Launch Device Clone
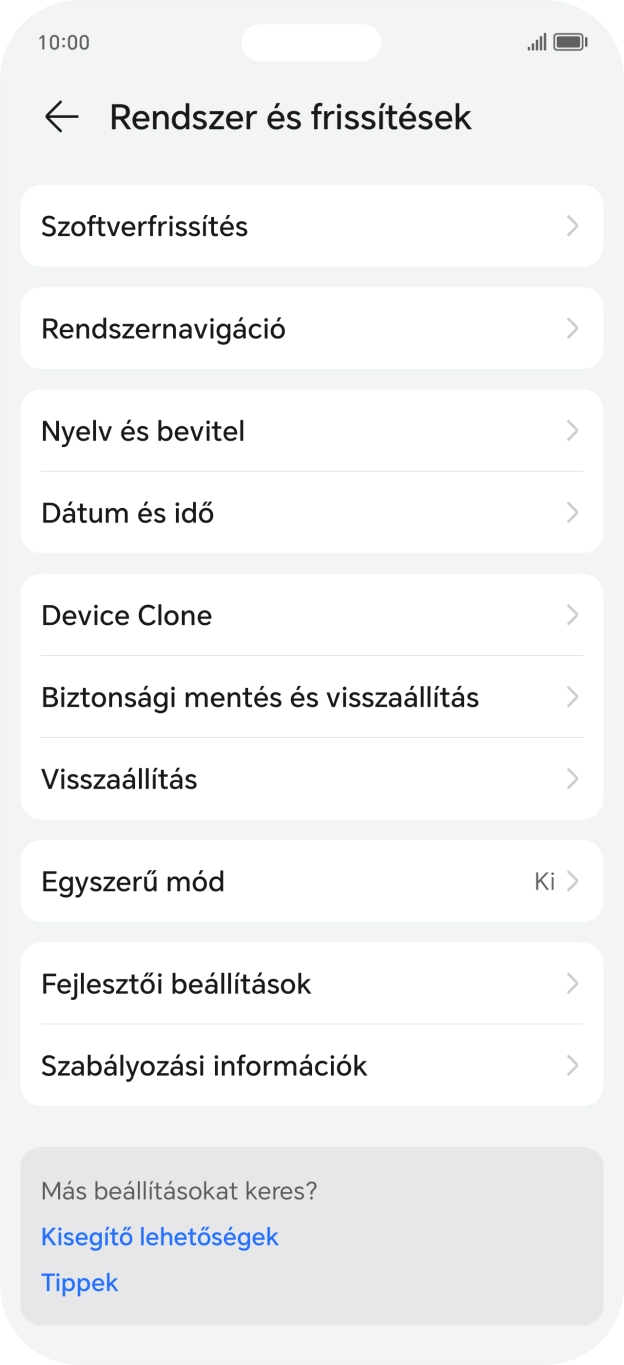Image resolution: width=624 pixels, height=1365 pixels. pos(311,615)
